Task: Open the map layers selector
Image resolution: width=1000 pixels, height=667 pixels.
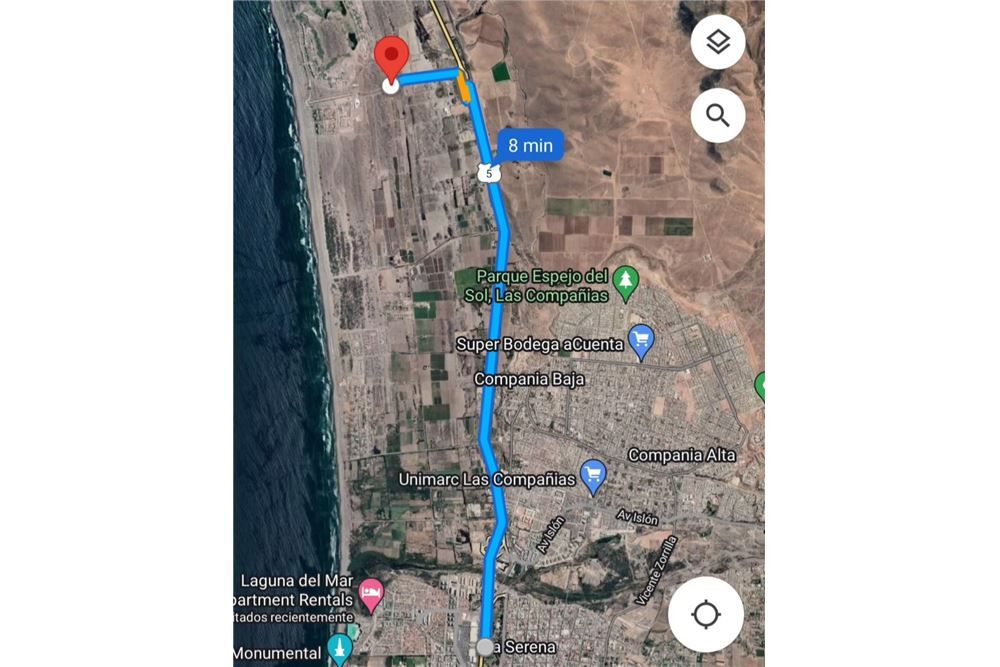Action: (717, 42)
